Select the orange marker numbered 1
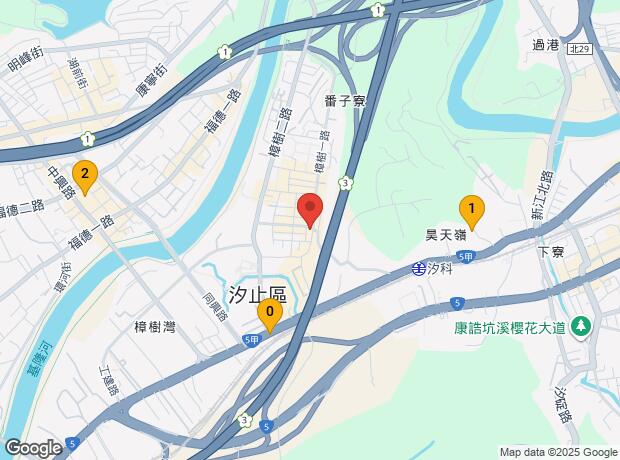The height and width of the screenshot is (460, 620). pos(471,210)
